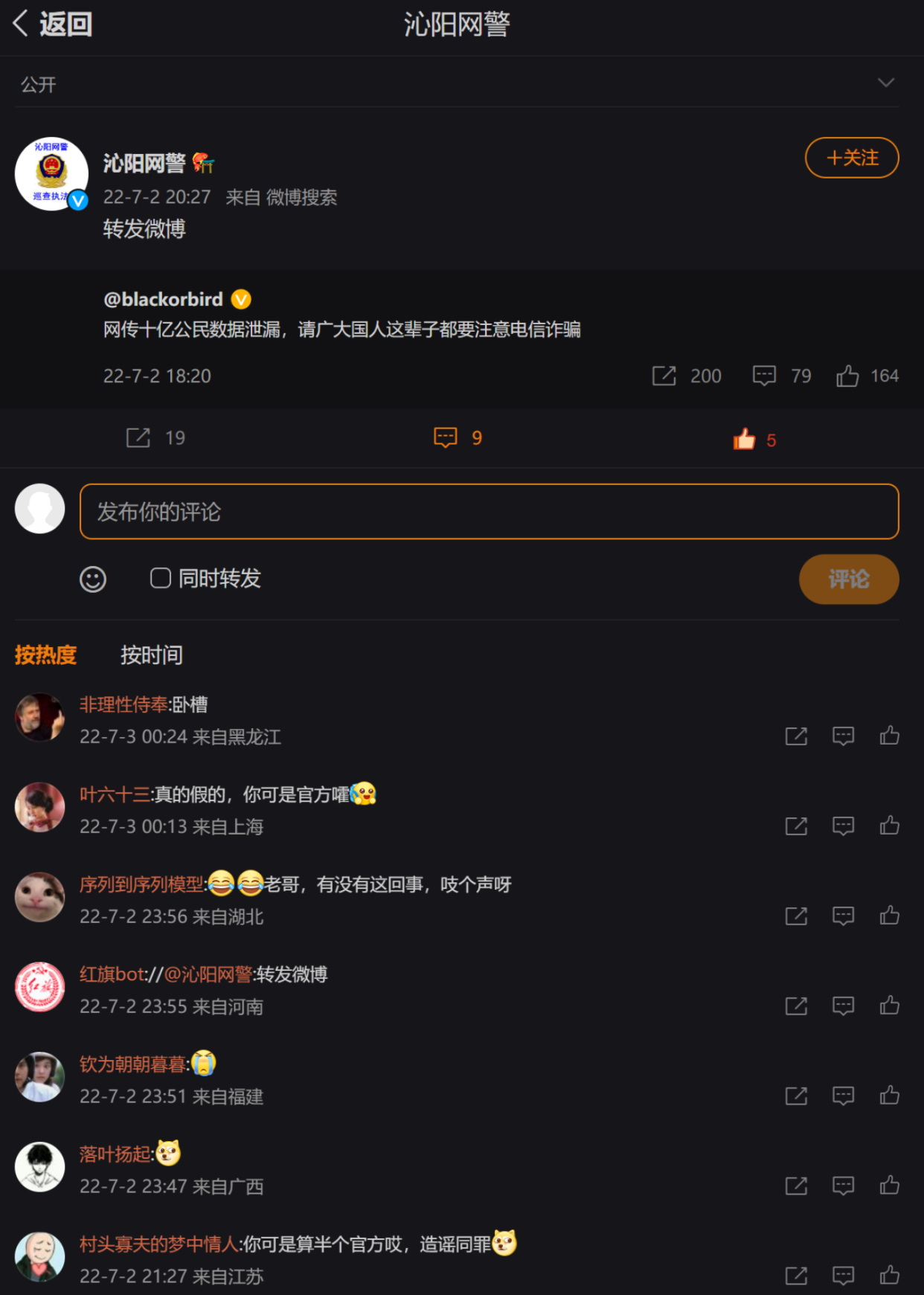Image resolution: width=924 pixels, height=1295 pixels.
Task: Focus the 发布你的评论 comment field
Action: (x=489, y=512)
